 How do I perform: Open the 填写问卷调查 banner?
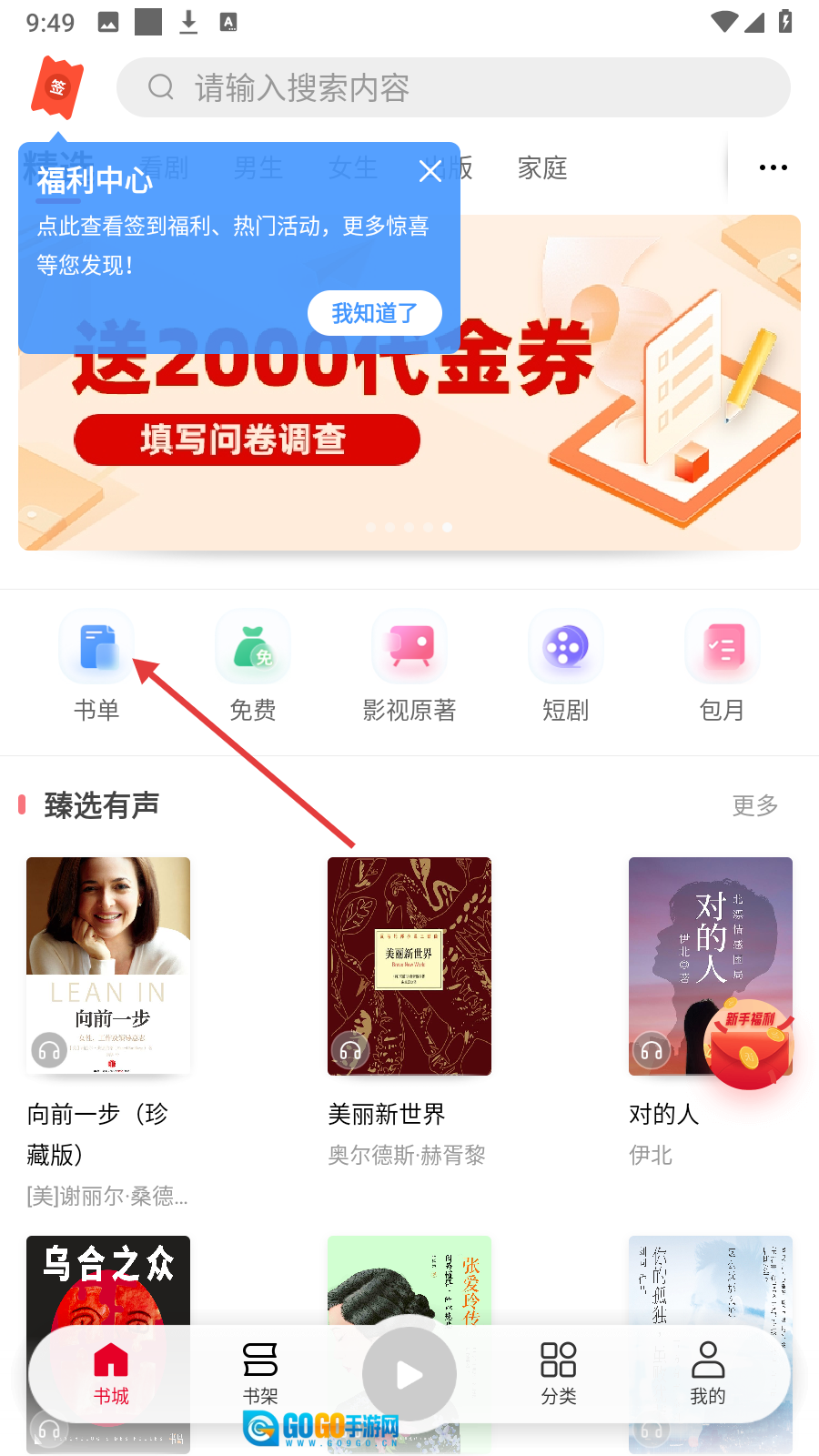click(247, 440)
